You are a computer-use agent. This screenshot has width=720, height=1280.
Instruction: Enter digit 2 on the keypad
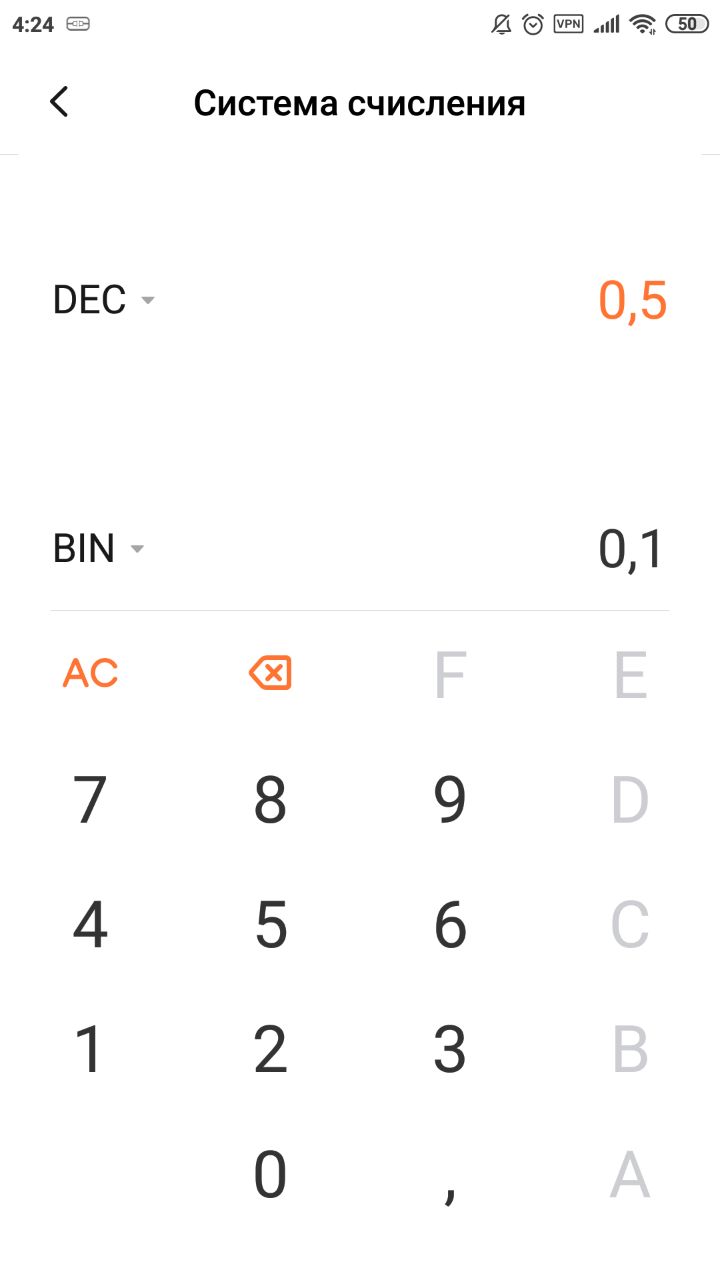(270, 1050)
